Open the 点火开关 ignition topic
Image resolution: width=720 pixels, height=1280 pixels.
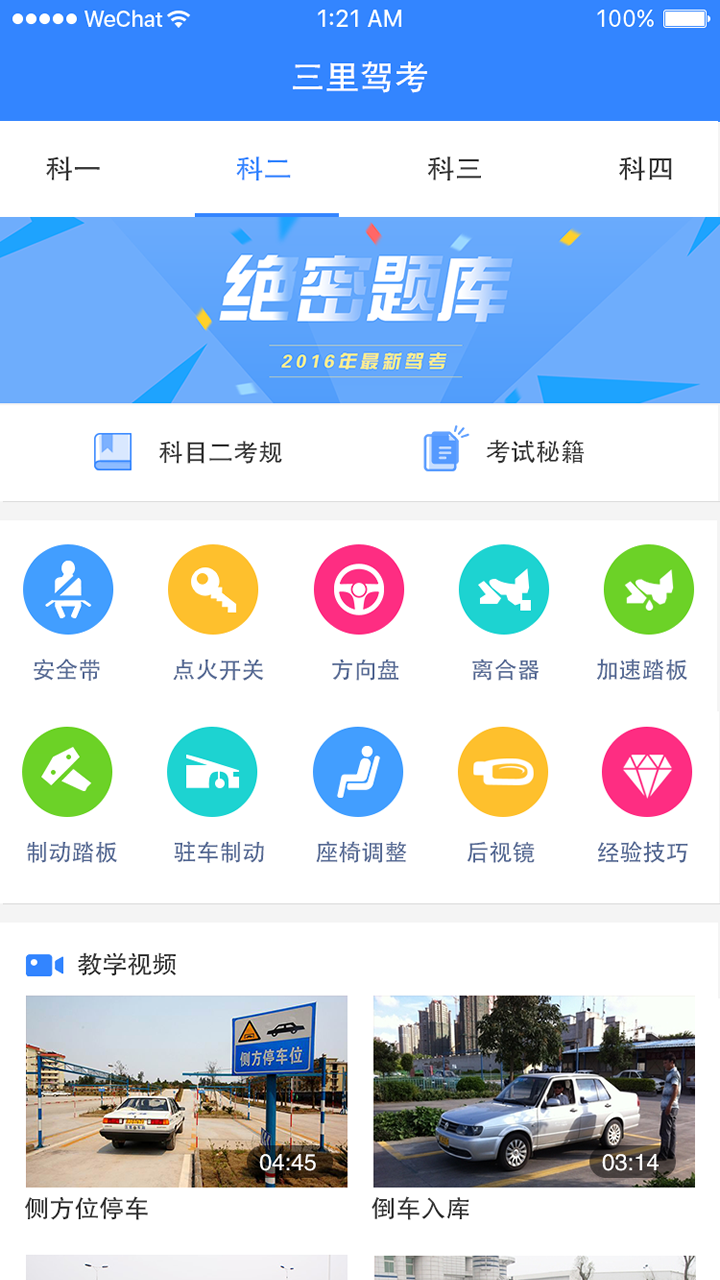tap(213, 590)
